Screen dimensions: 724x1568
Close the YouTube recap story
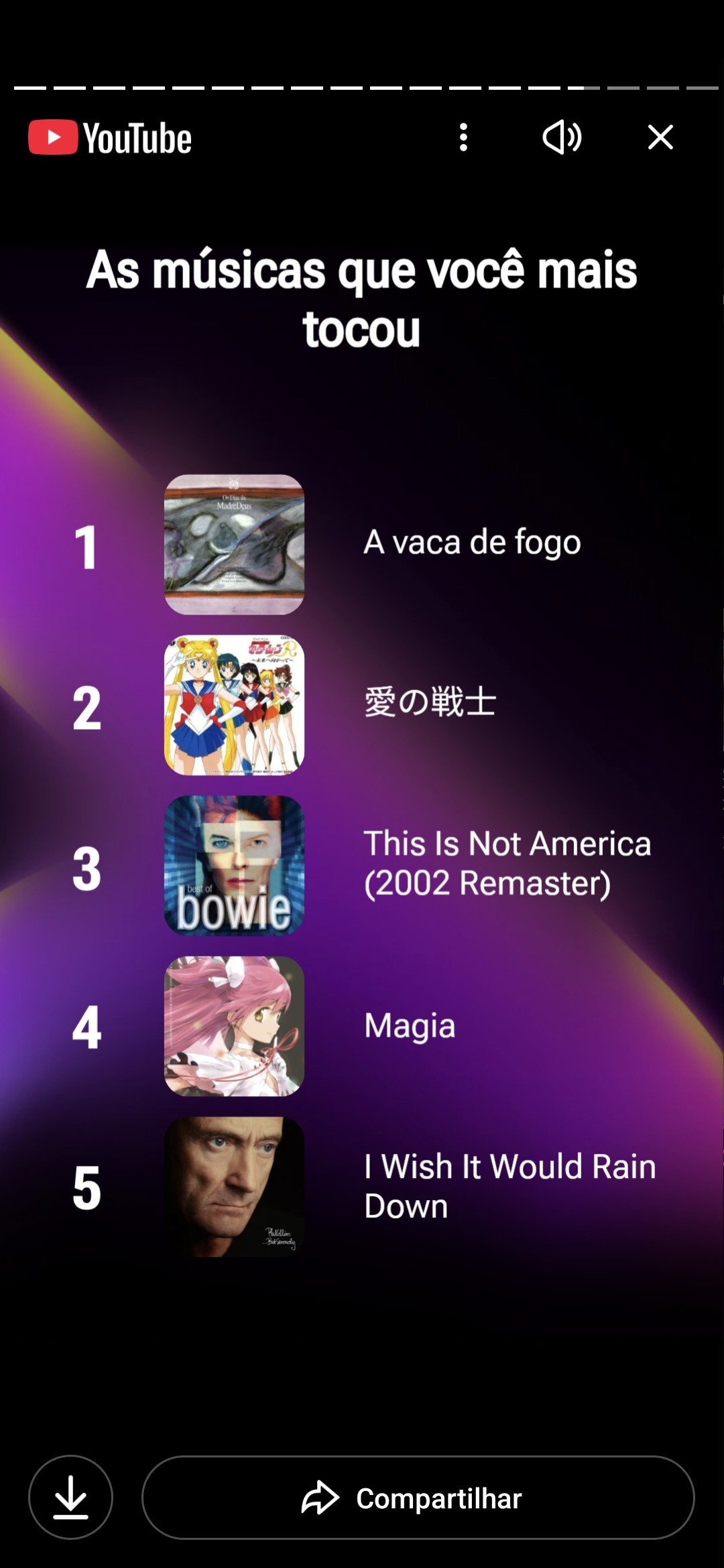pyautogui.click(x=660, y=137)
